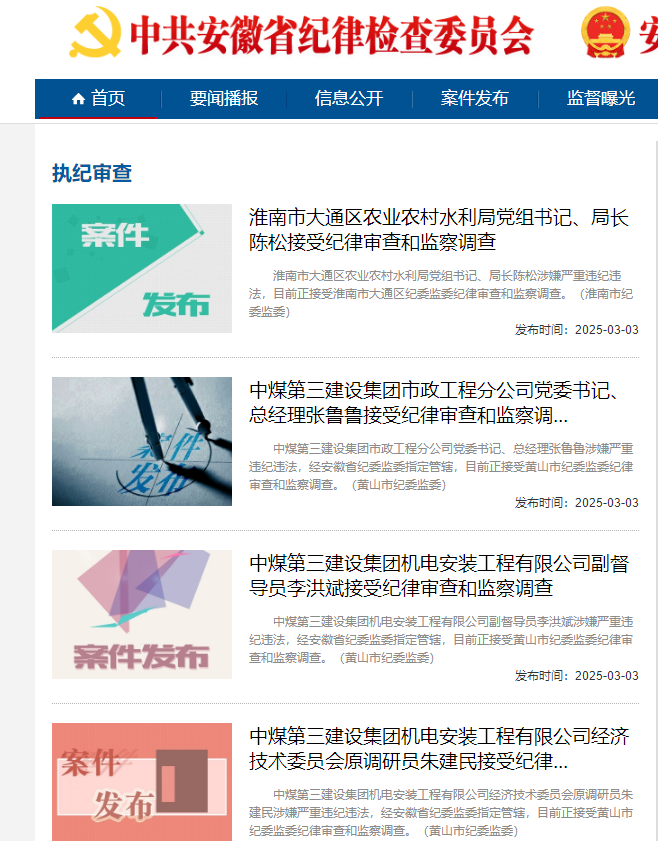
Task: Open the 监督曝光 tab
Action: click(x=600, y=98)
